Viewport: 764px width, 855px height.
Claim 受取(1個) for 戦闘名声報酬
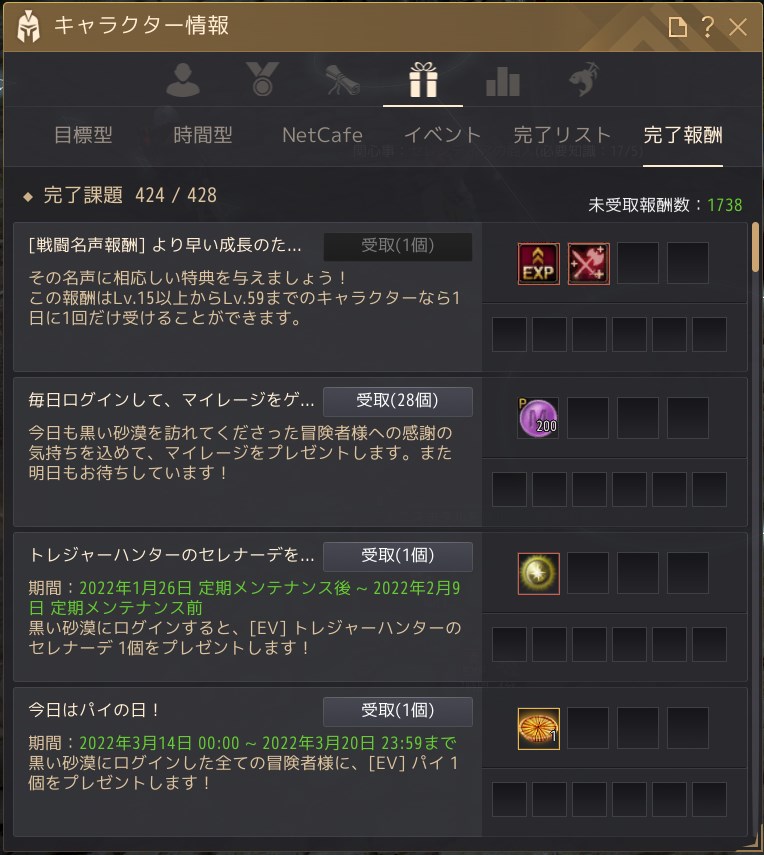click(397, 246)
